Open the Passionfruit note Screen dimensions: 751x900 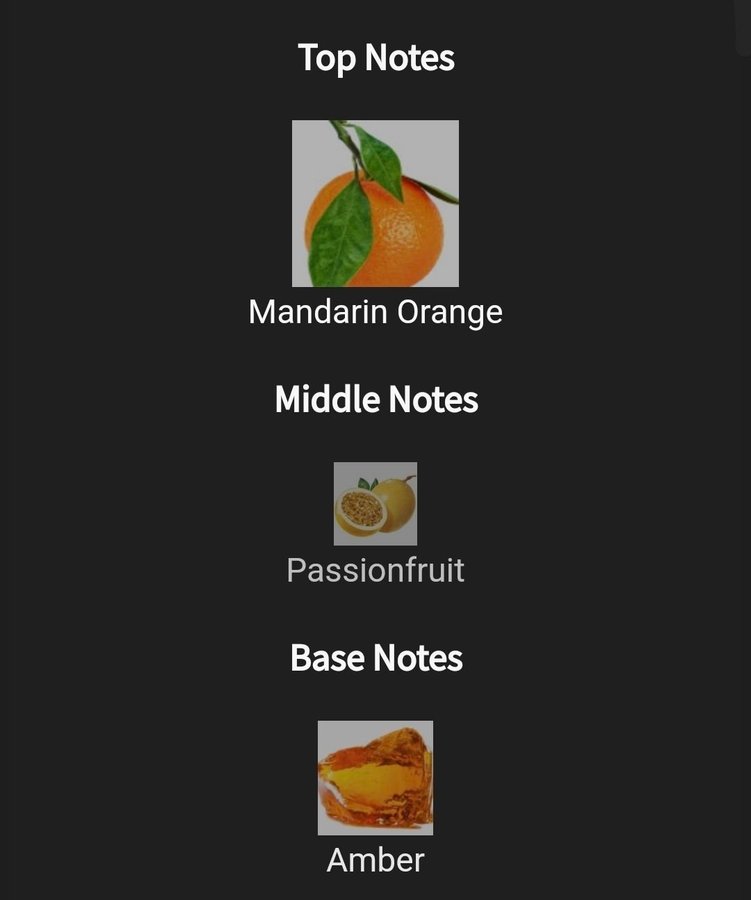point(375,504)
